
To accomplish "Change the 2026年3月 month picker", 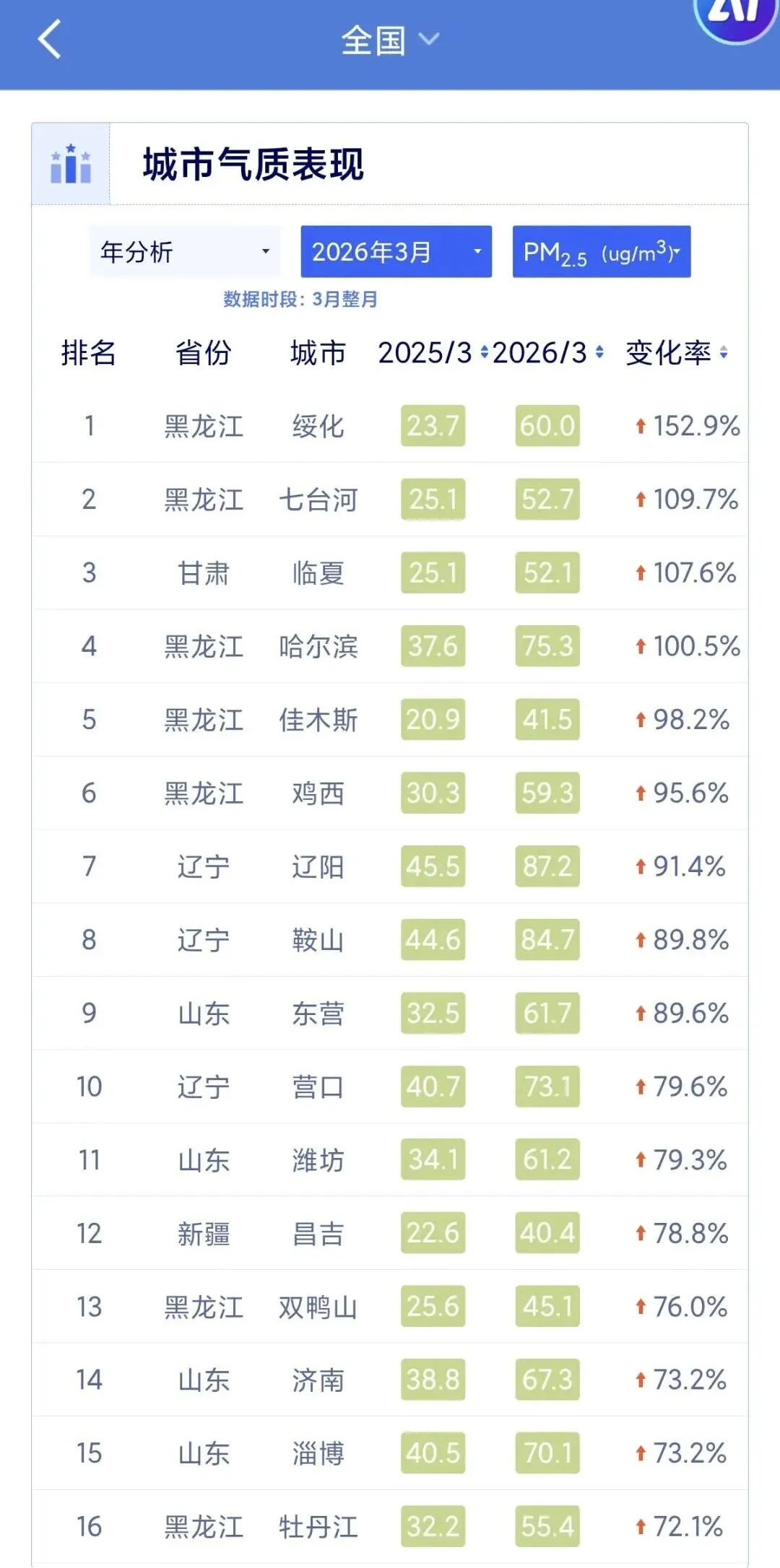I will pos(396,252).
